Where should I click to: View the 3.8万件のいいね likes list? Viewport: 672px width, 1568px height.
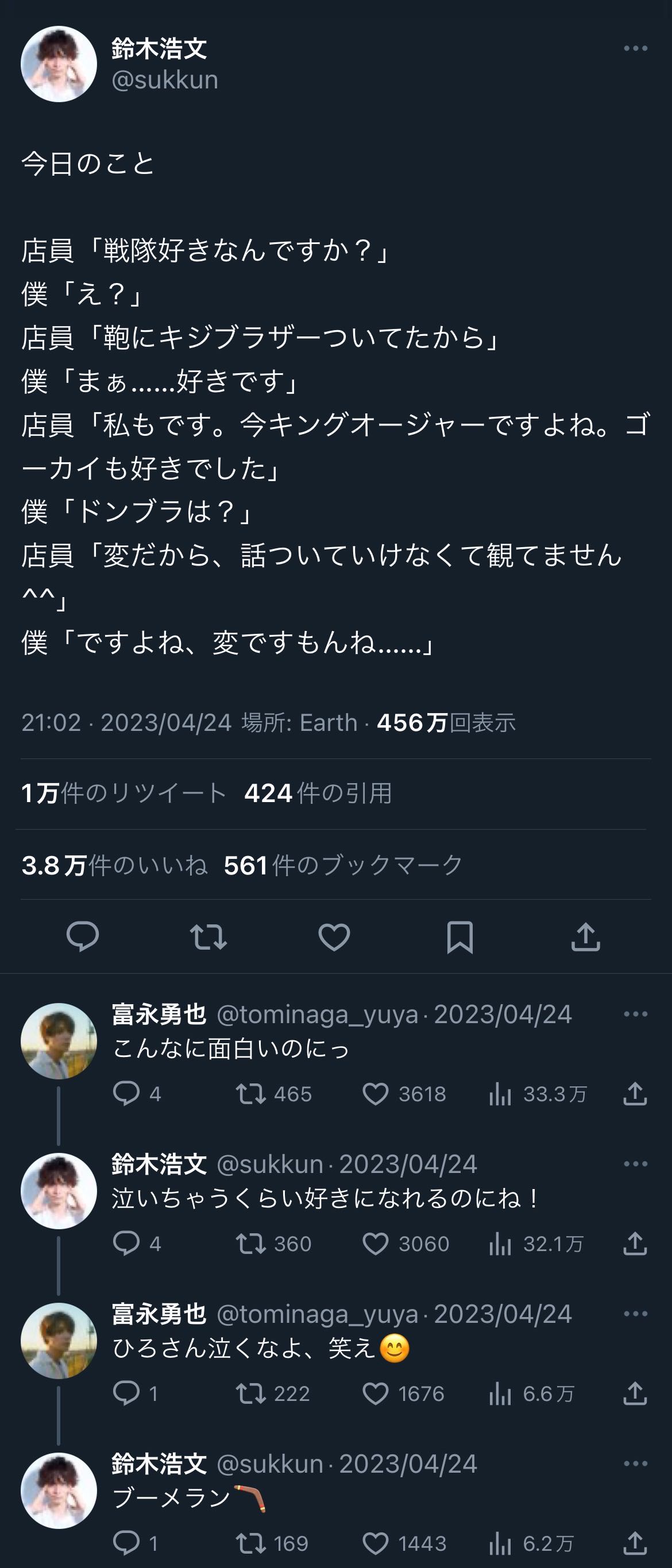(114, 865)
